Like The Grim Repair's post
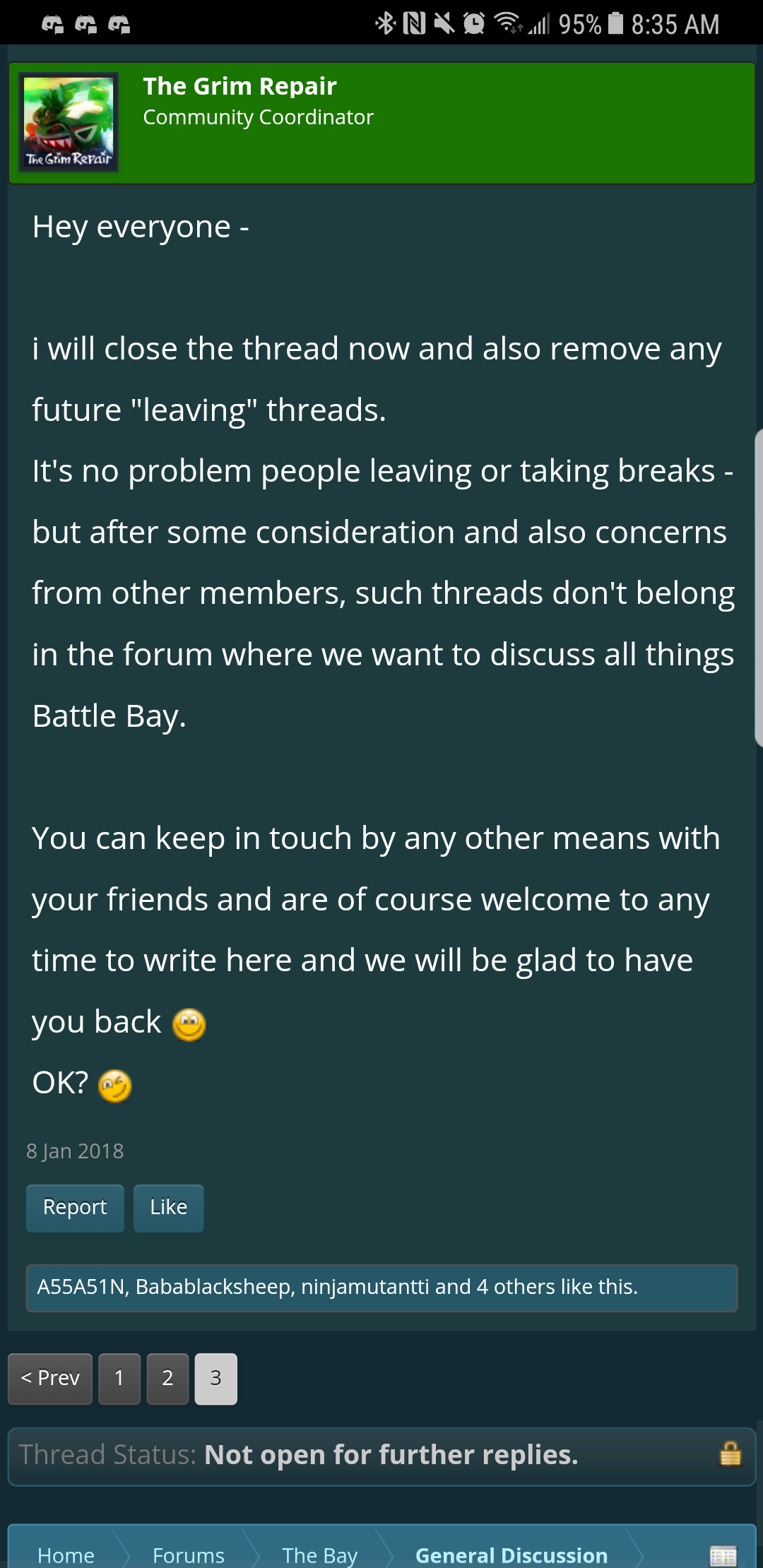This screenshot has height=1568, width=763. (168, 1208)
